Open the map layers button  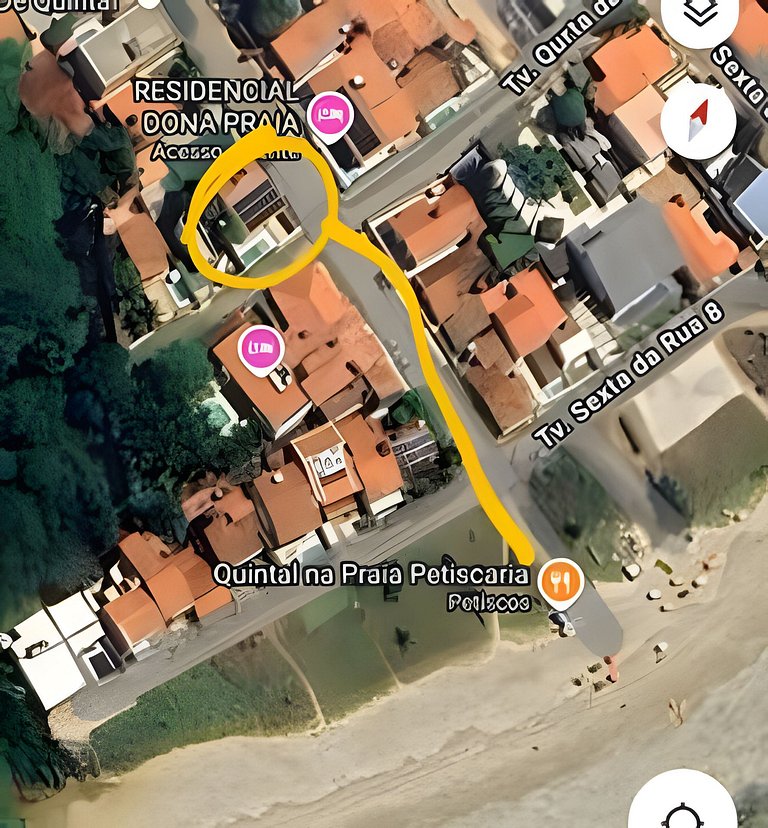coord(701,16)
